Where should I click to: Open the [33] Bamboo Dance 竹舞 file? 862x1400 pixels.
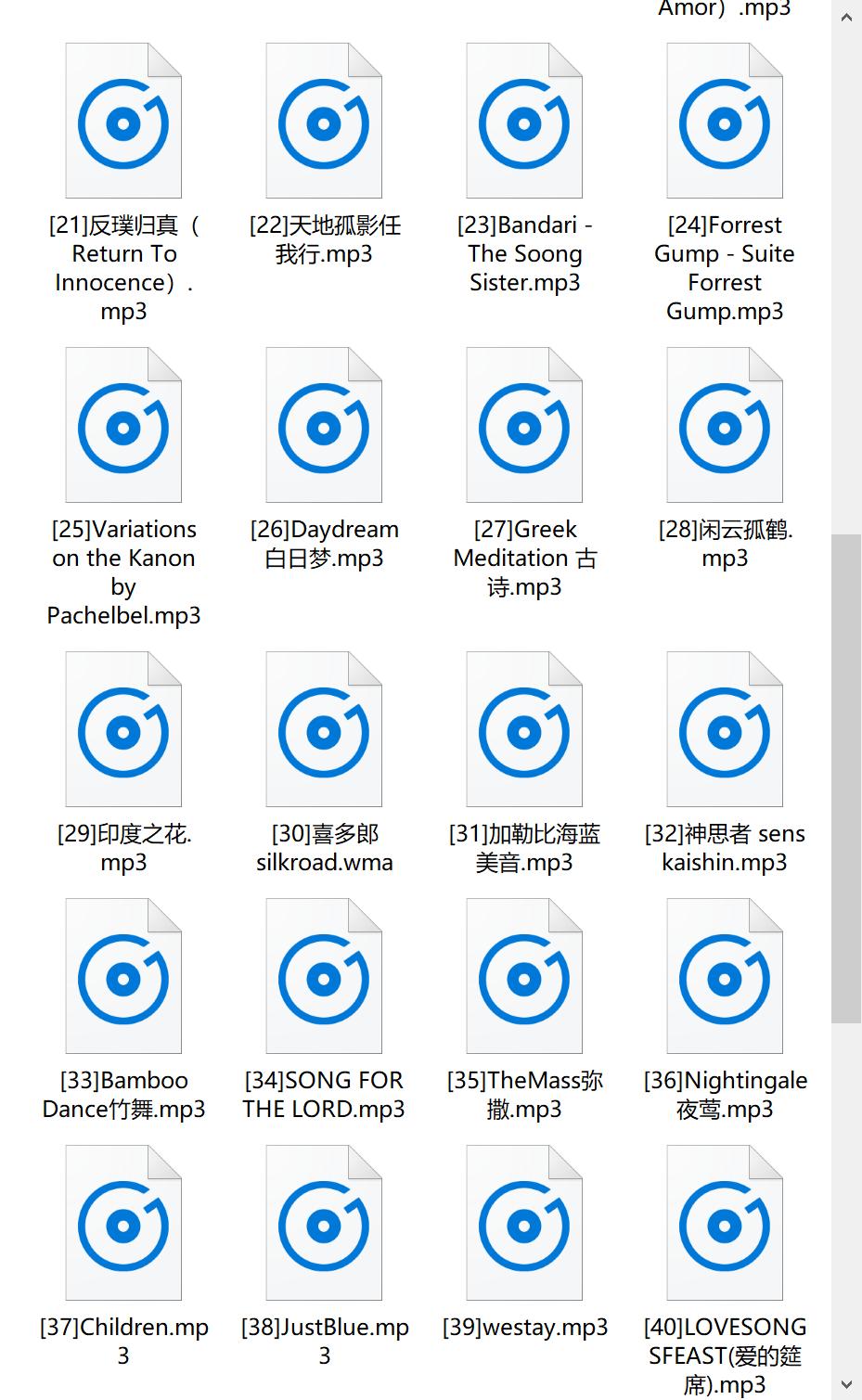click(x=123, y=976)
